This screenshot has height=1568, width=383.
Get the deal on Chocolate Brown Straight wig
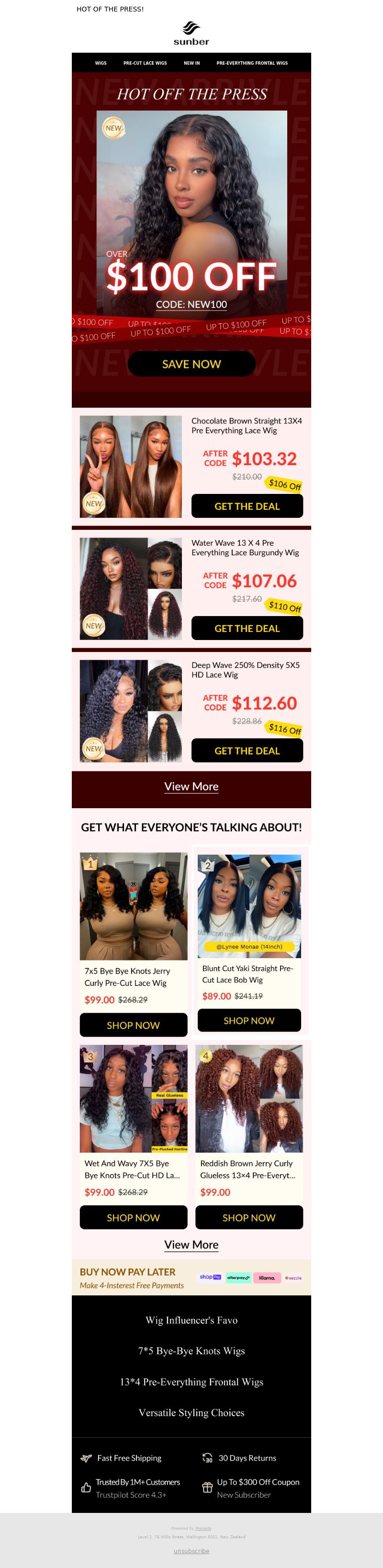pos(247,506)
